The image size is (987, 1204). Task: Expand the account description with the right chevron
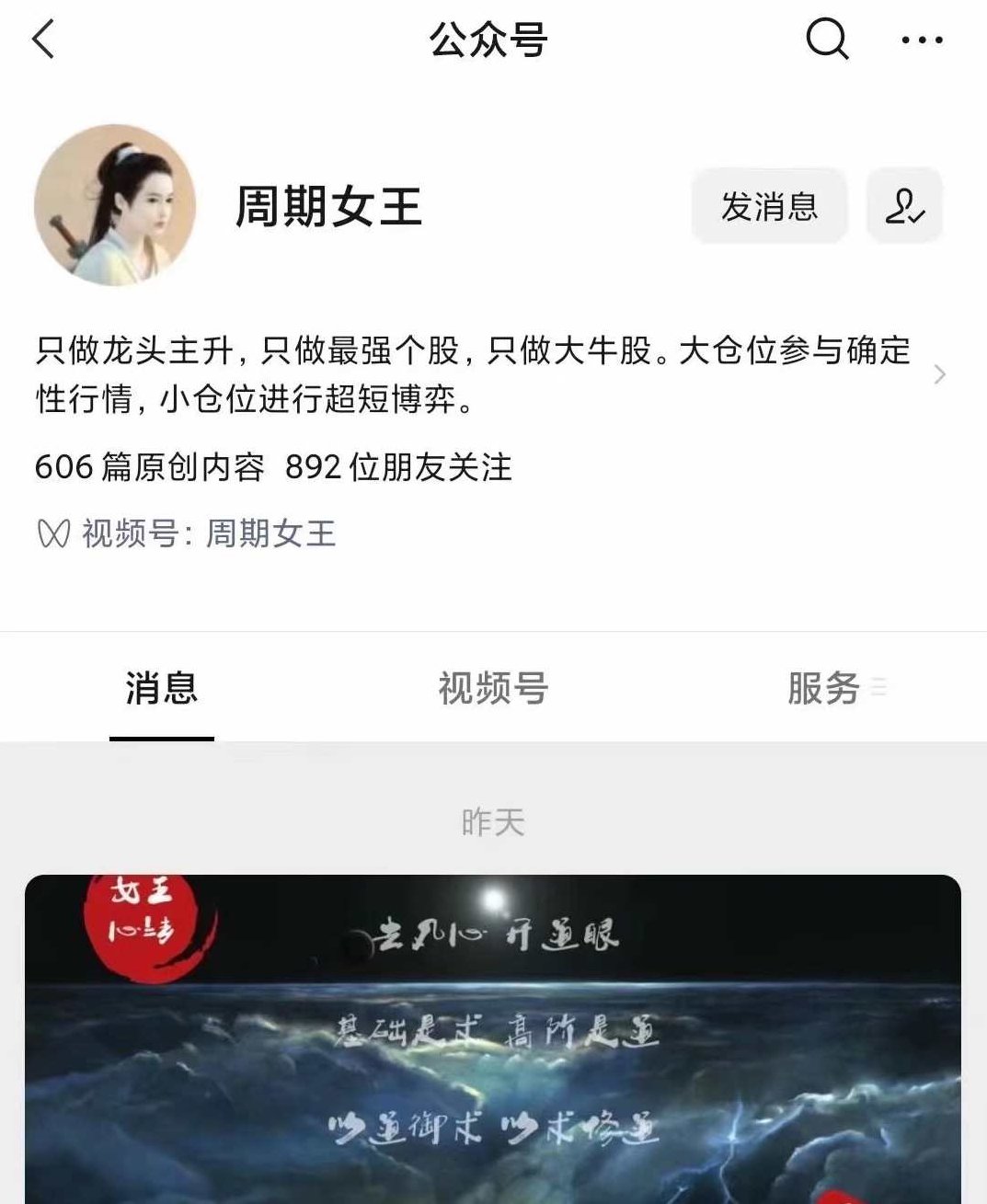click(939, 374)
